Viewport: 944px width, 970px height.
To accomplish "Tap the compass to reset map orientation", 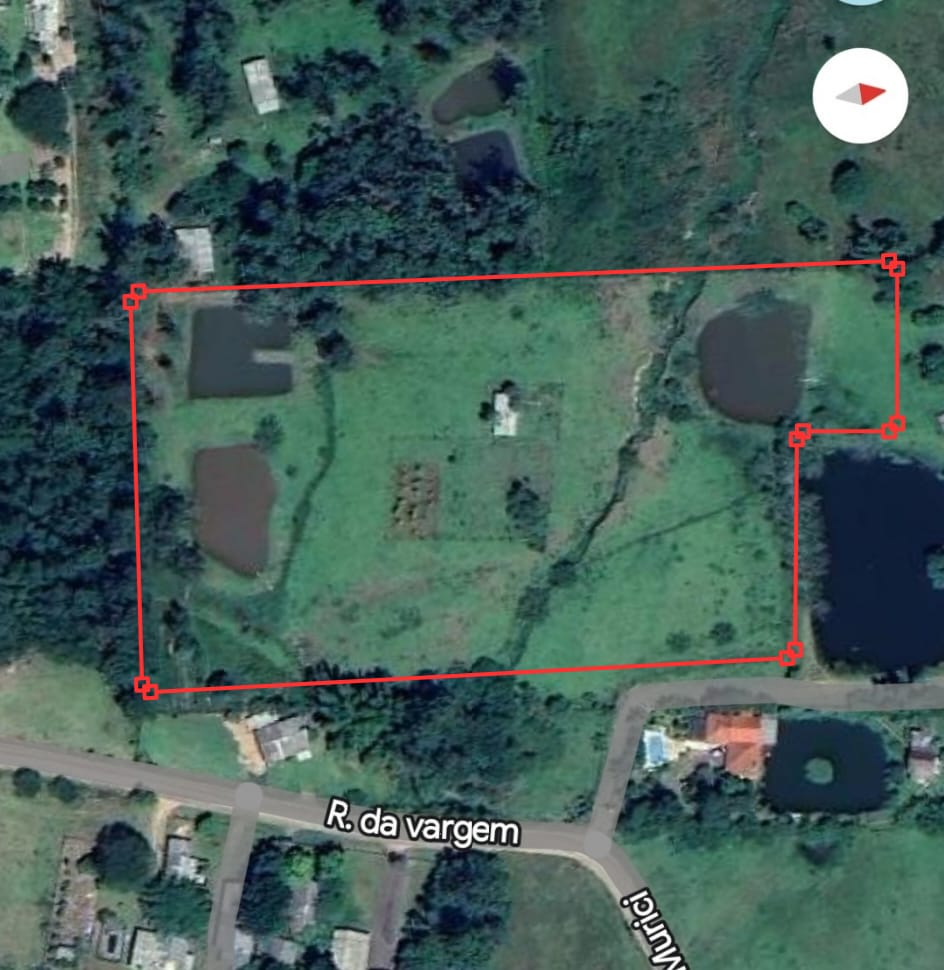I will point(860,95).
